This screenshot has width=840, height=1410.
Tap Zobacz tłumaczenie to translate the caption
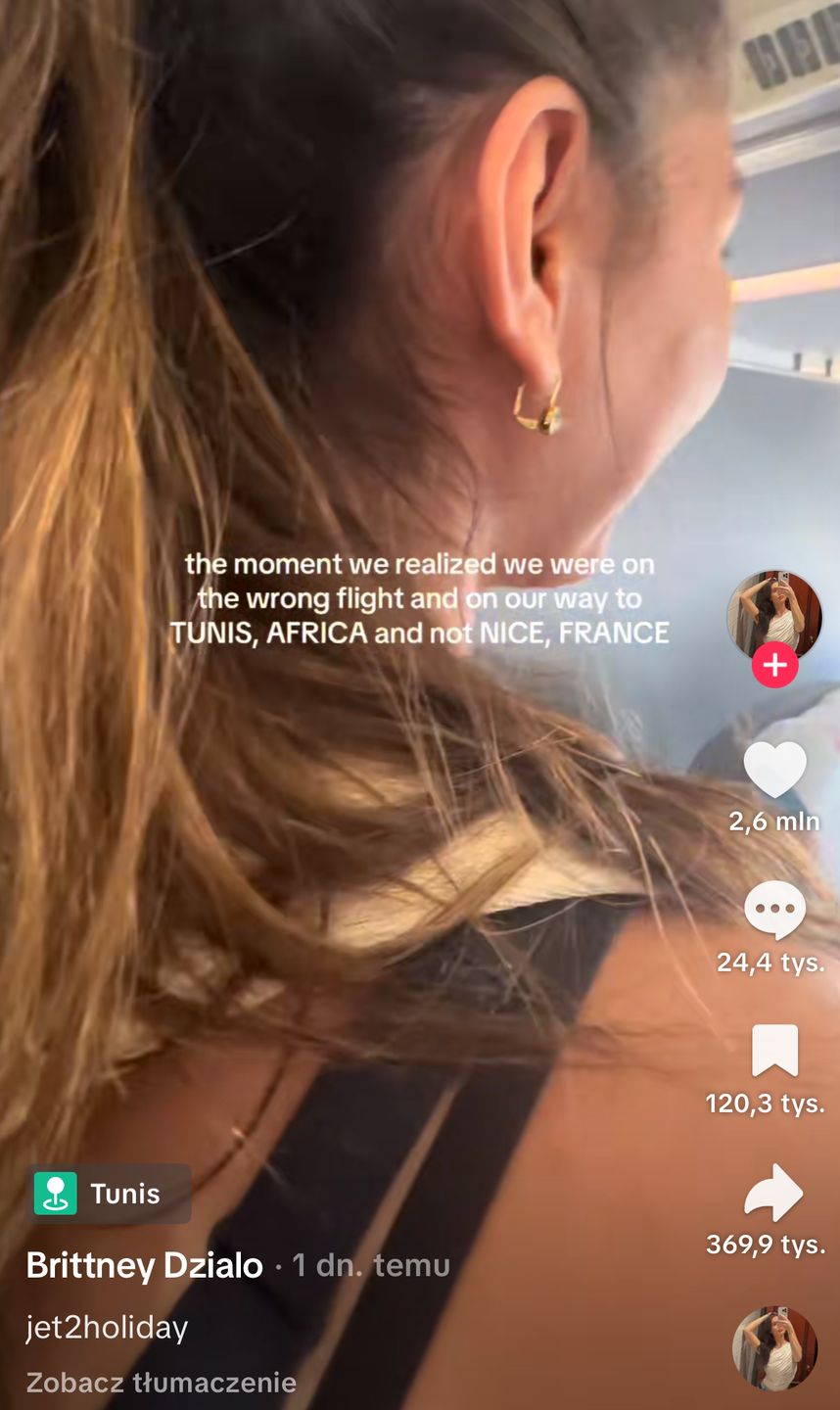[162, 1383]
